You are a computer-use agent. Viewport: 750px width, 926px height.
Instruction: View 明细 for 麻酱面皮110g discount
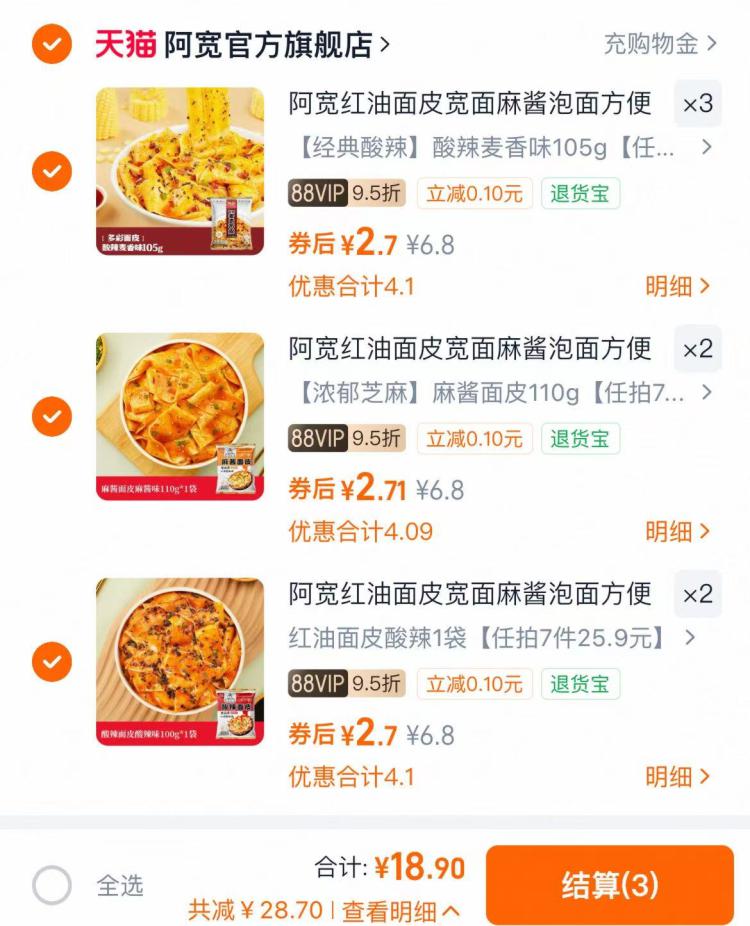pyautogui.click(x=677, y=531)
